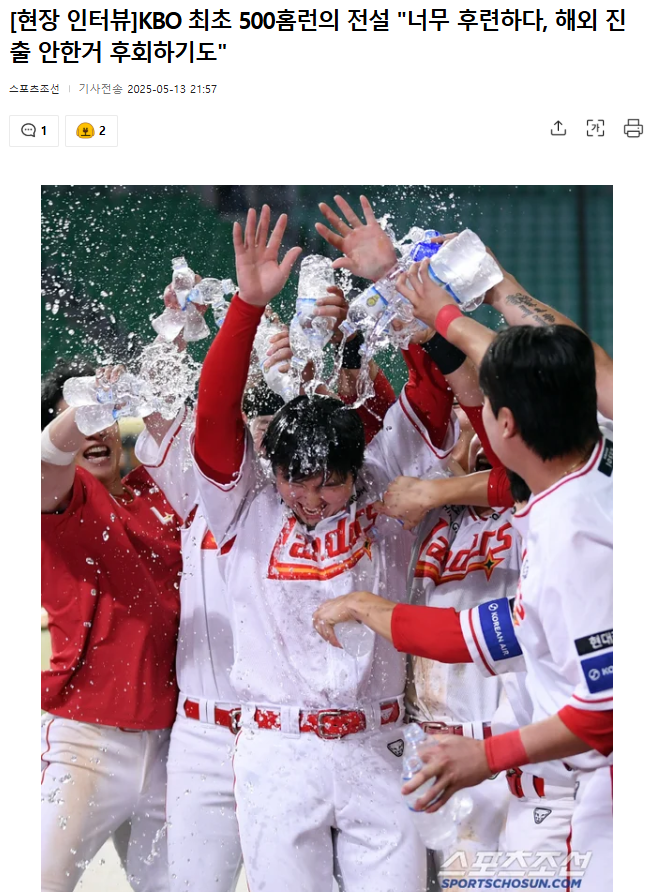Open the comments button showing 1
The width and height of the screenshot is (658, 892).
coord(34,131)
